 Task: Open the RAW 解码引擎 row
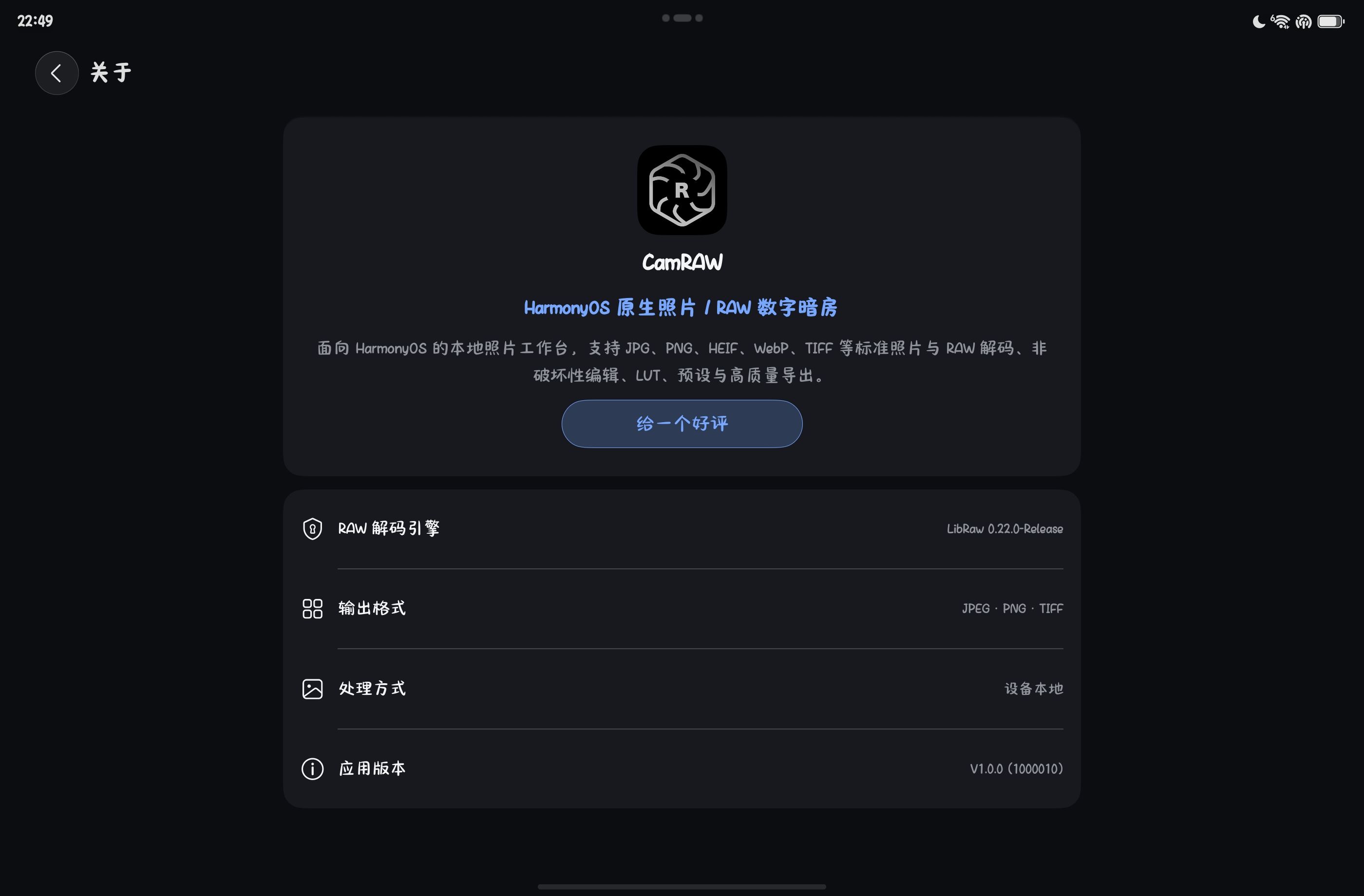tap(682, 529)
